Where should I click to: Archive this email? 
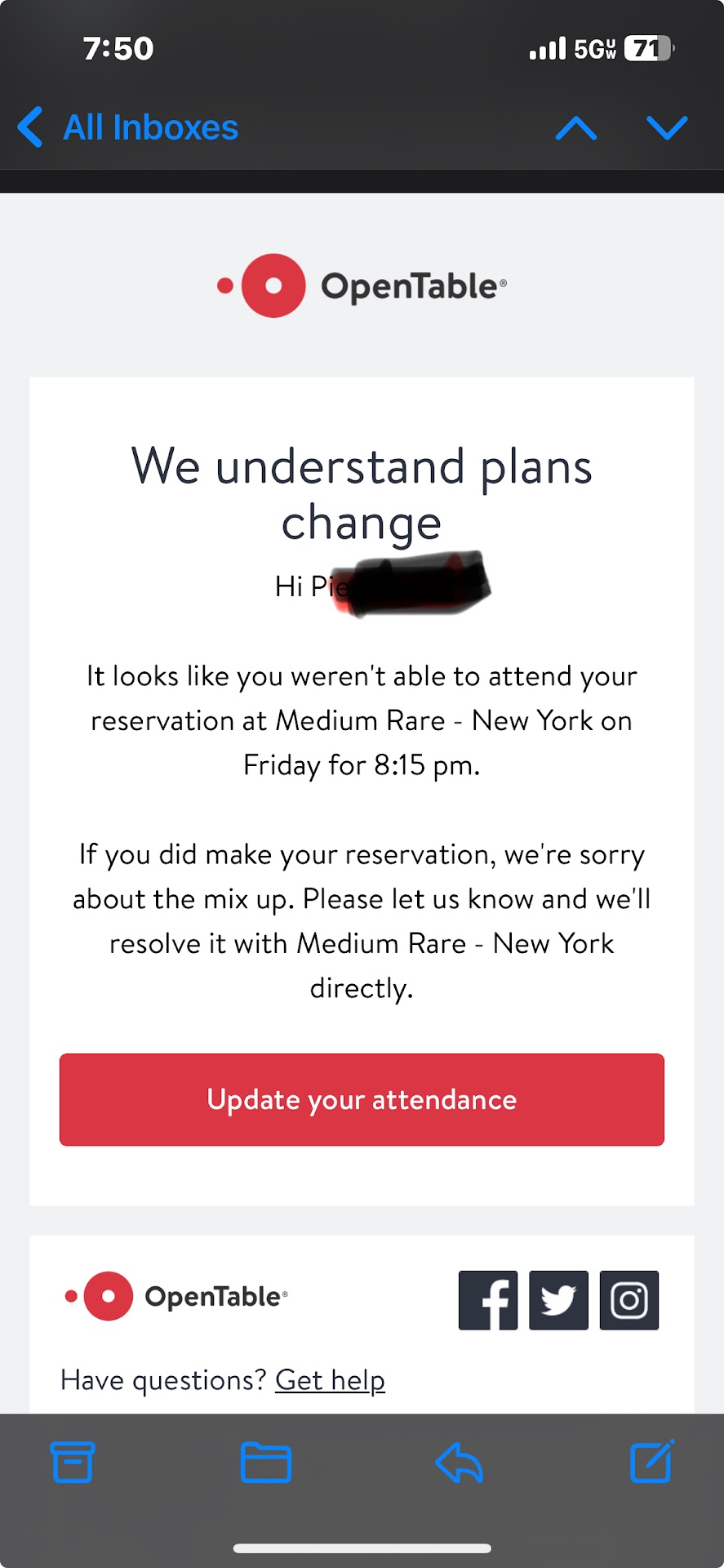[73, 1462]
